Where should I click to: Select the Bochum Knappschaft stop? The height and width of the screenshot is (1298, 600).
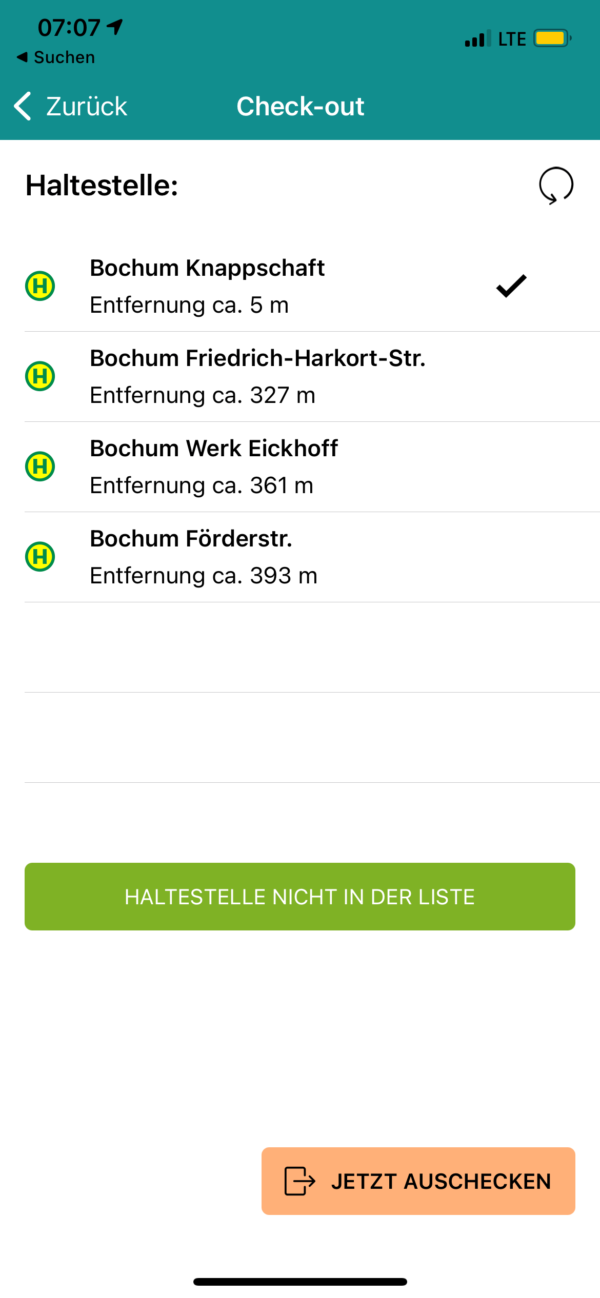pyautogui.click(x=300, y=286)
